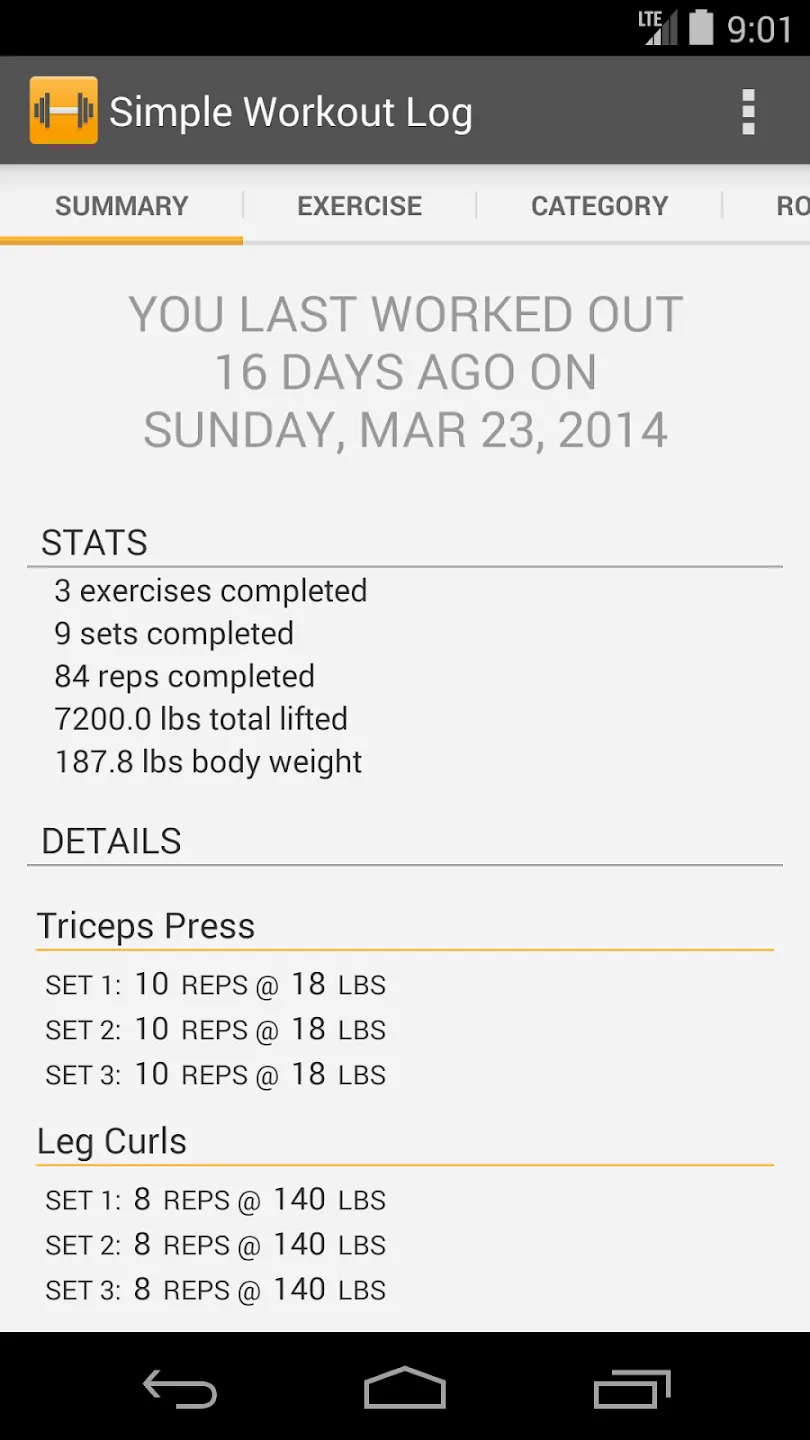Viewport: 810px width, 1440px height.
Task: Tap the system back button
Action: tap(180, 1389)
